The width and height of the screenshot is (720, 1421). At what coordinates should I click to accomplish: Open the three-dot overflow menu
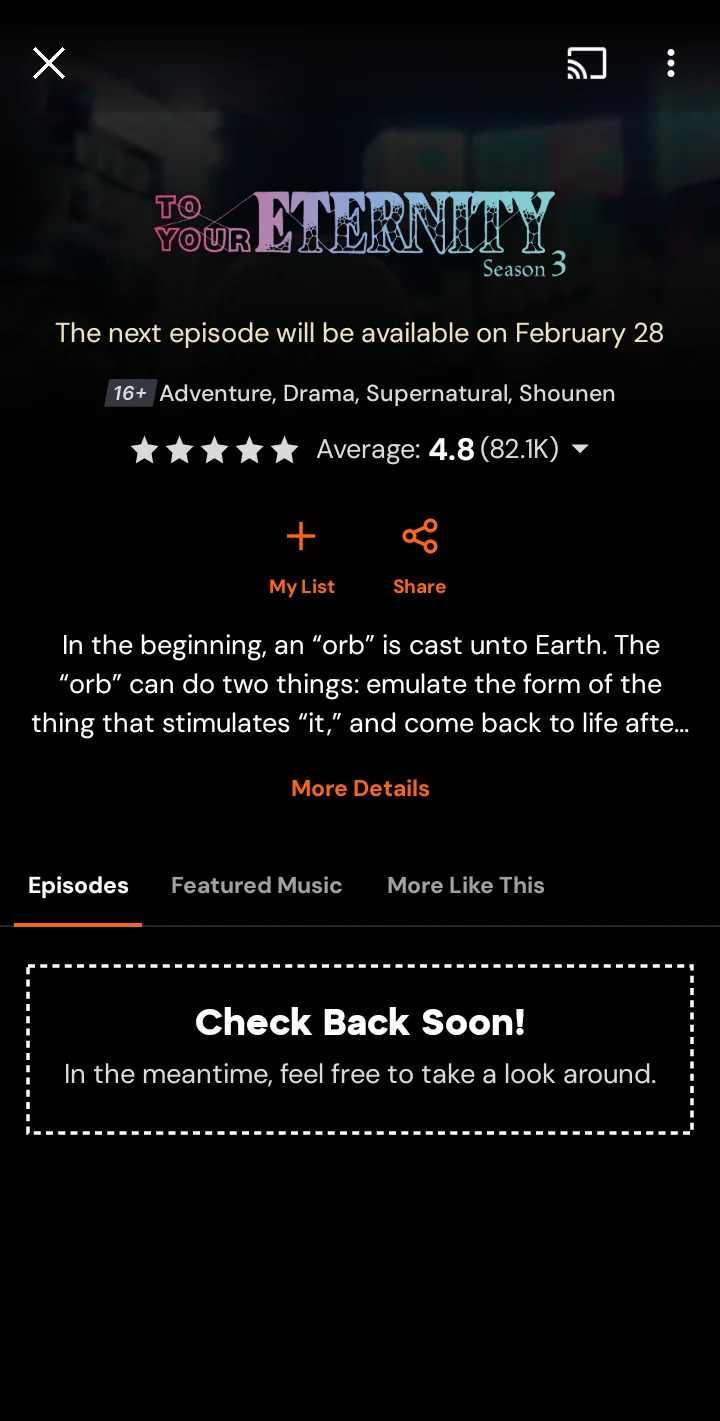click(670, 63)
